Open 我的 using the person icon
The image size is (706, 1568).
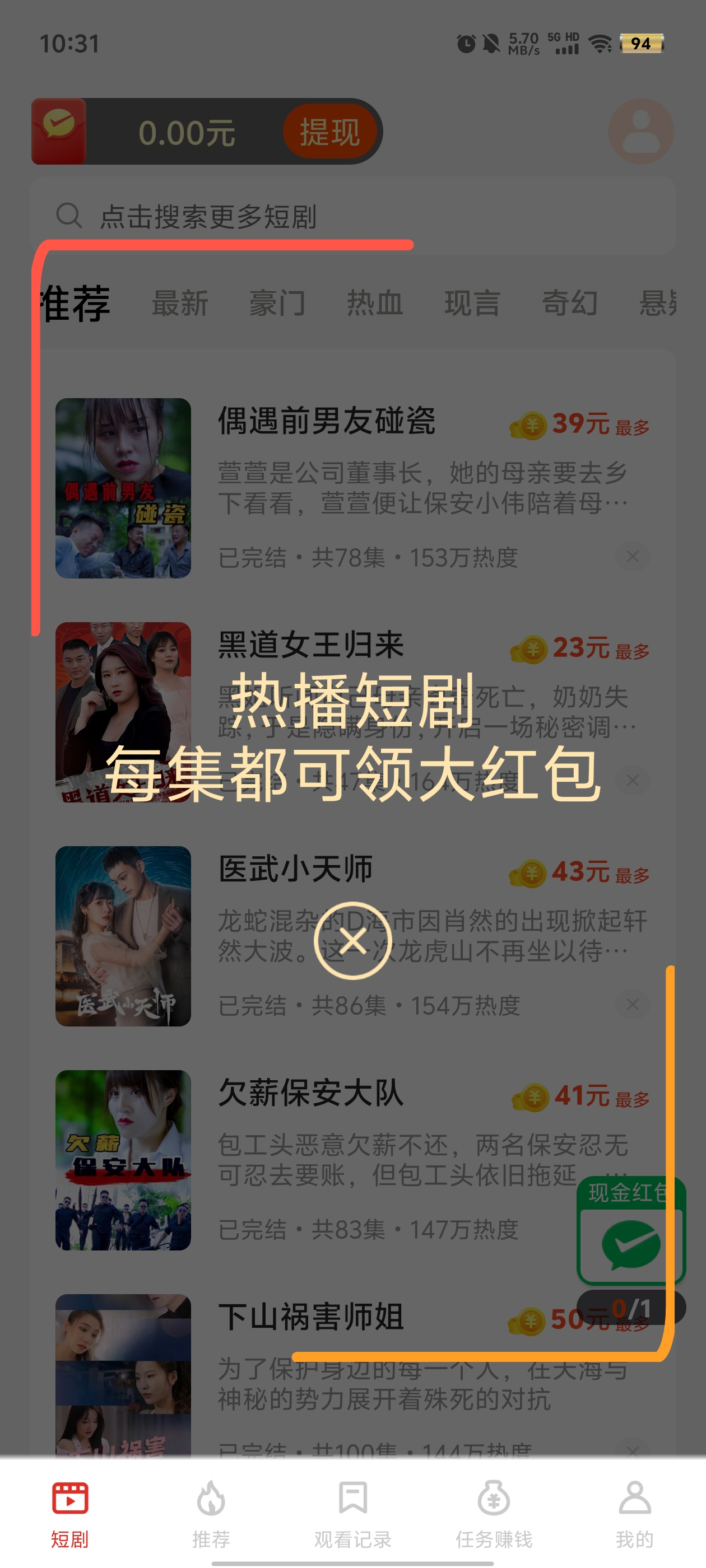[x=635, y=1499]
